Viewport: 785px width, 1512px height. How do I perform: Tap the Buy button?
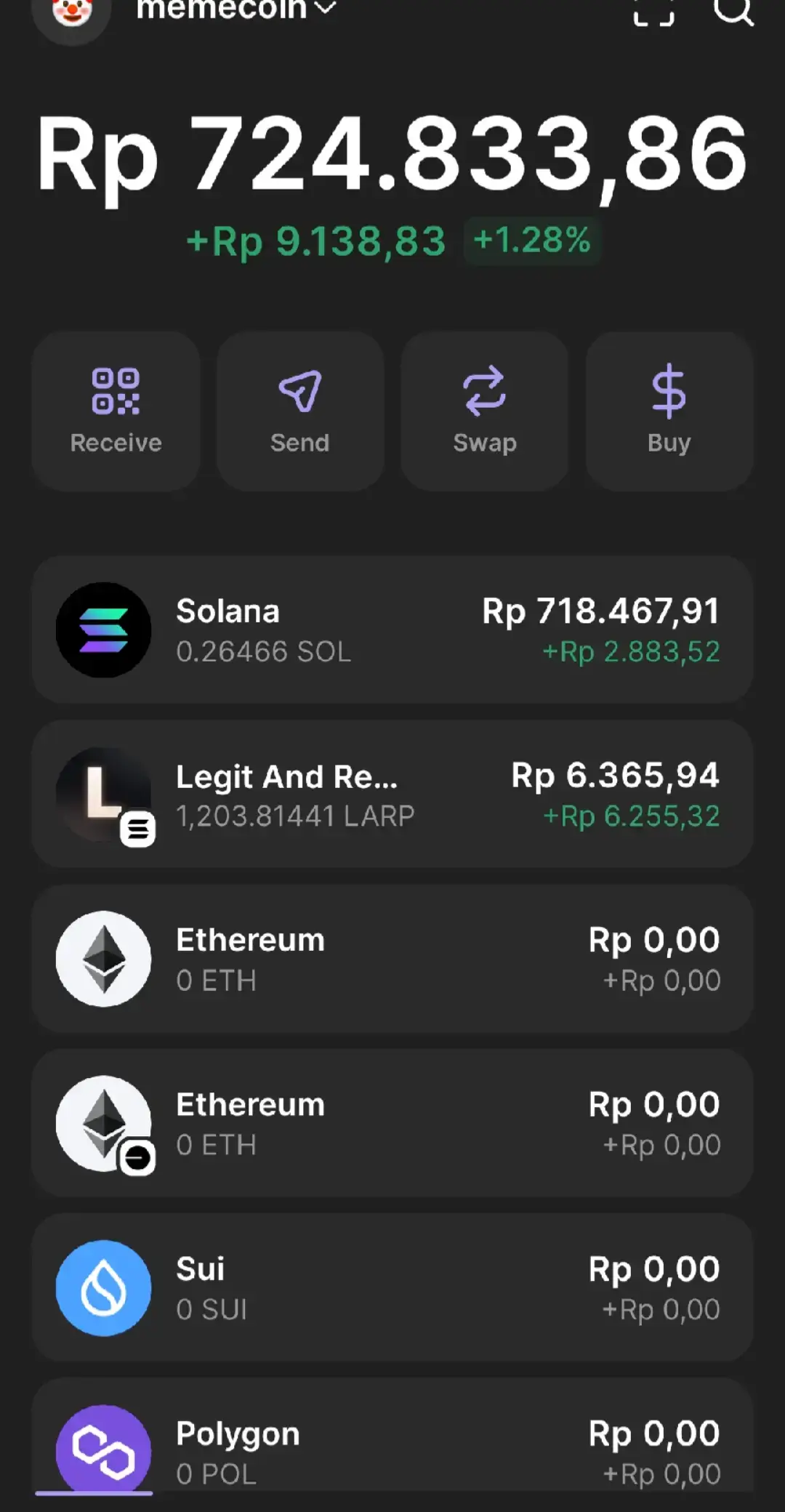tap(669, 411)
